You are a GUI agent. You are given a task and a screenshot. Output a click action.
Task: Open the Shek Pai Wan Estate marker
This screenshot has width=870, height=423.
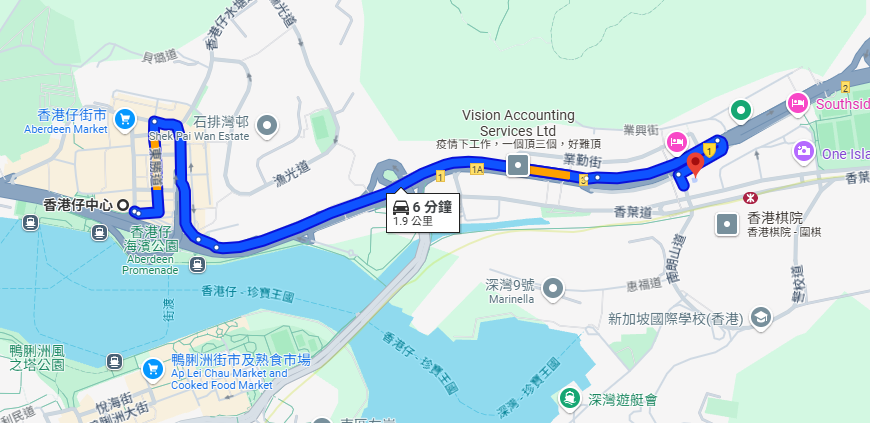(x=267, y=126)
